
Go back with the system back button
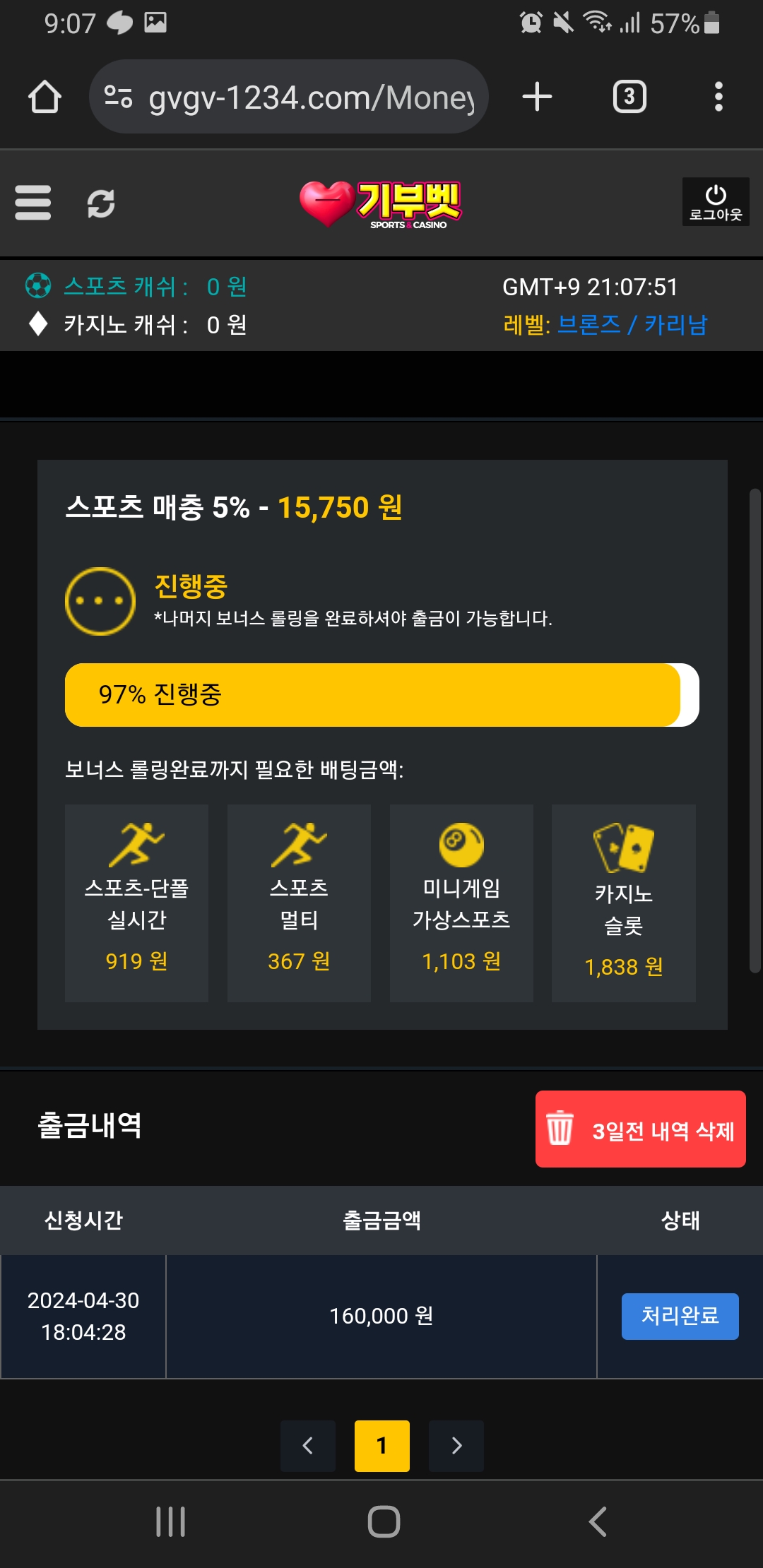tap(598, 1521)
